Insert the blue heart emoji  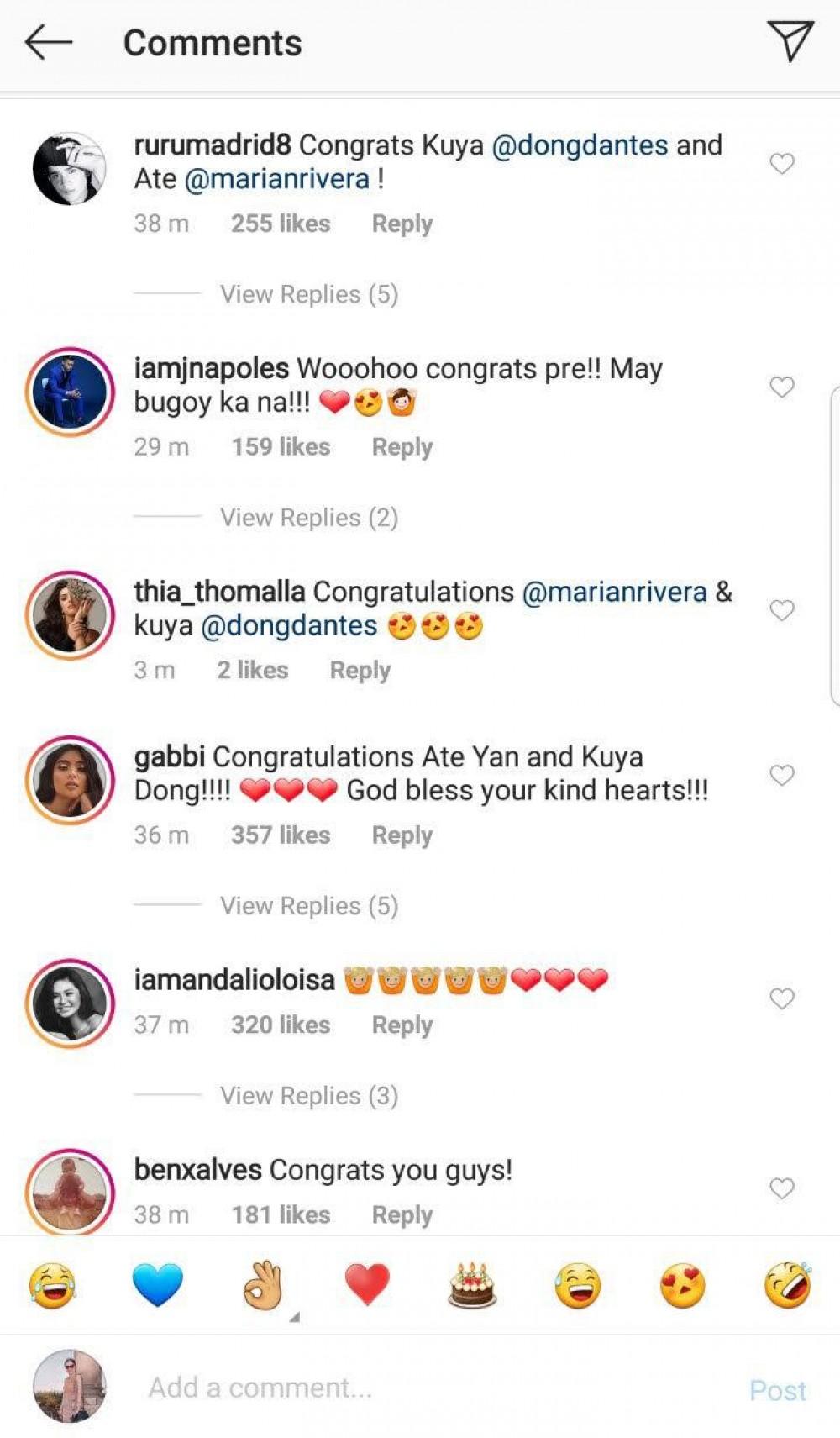[x=157, y=1285]
